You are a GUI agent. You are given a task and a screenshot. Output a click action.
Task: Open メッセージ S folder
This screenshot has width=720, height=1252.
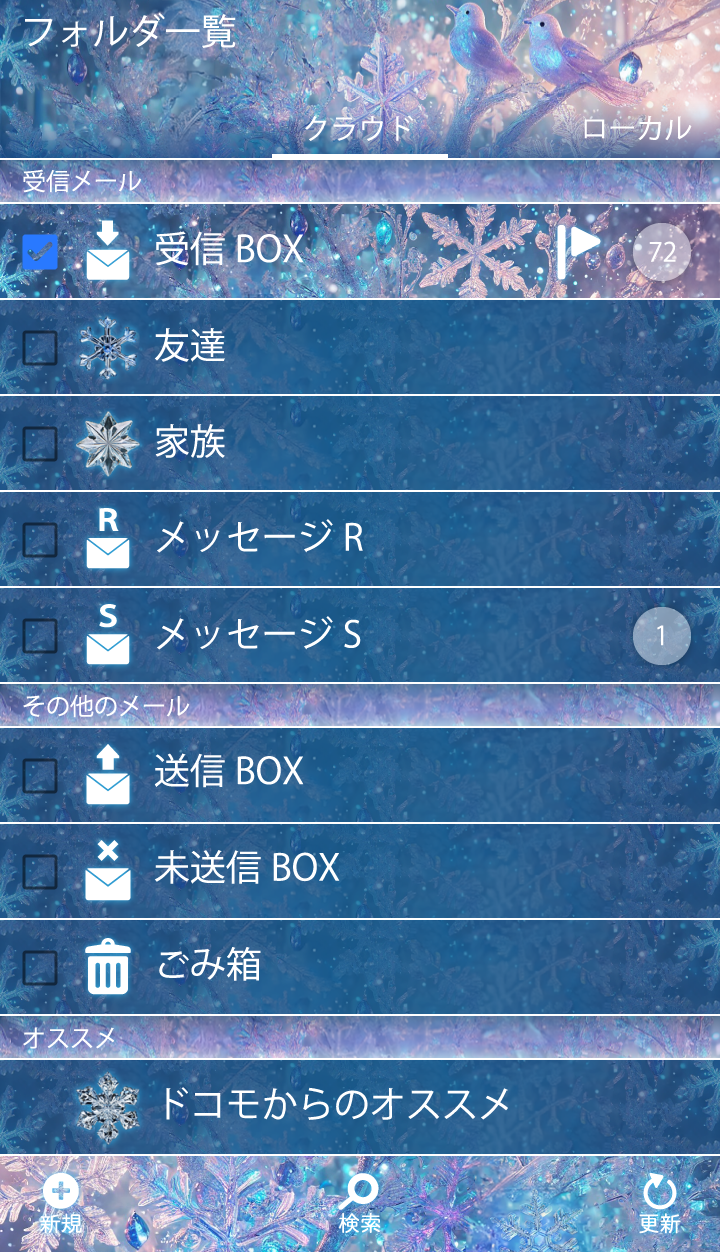click(x=300, y=635)
